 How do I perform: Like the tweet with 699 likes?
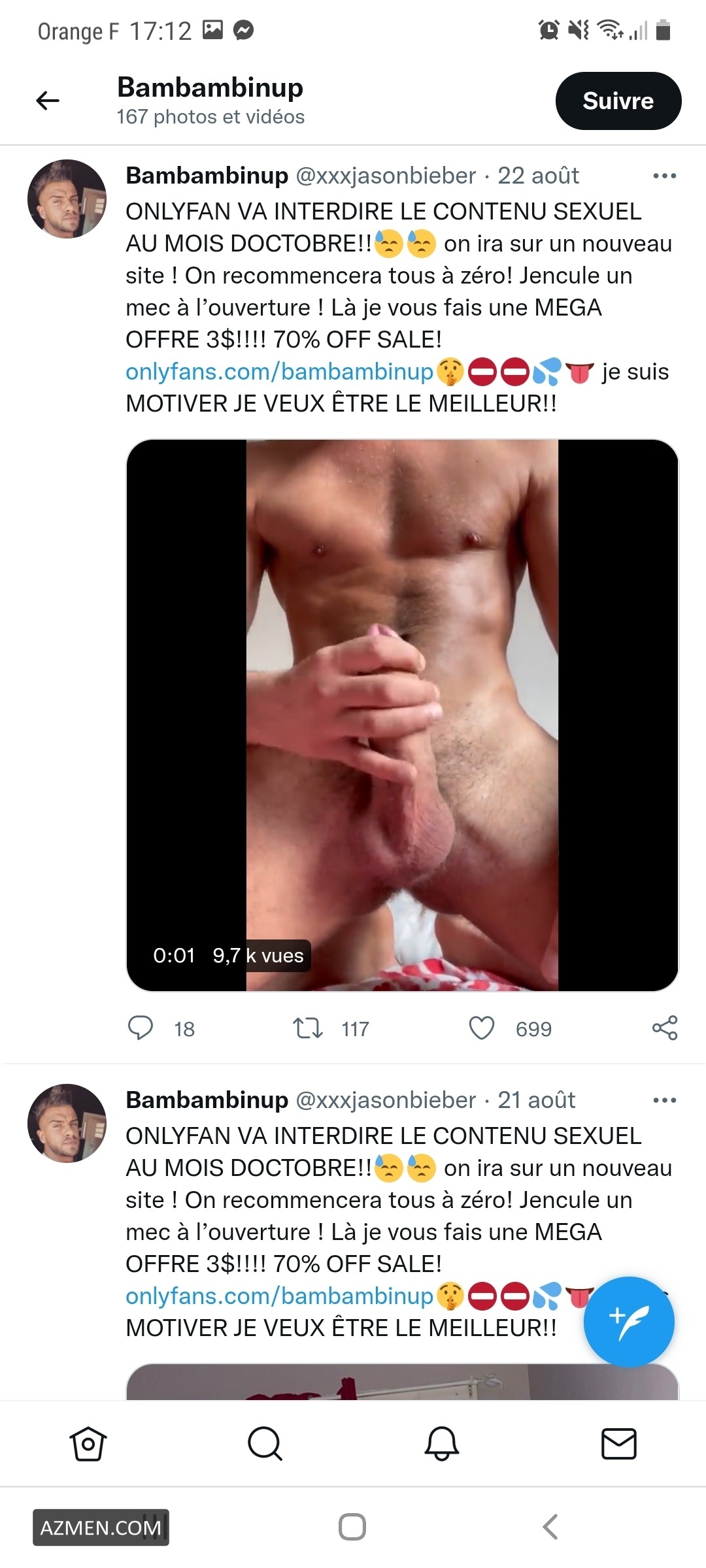point(482,1028)
